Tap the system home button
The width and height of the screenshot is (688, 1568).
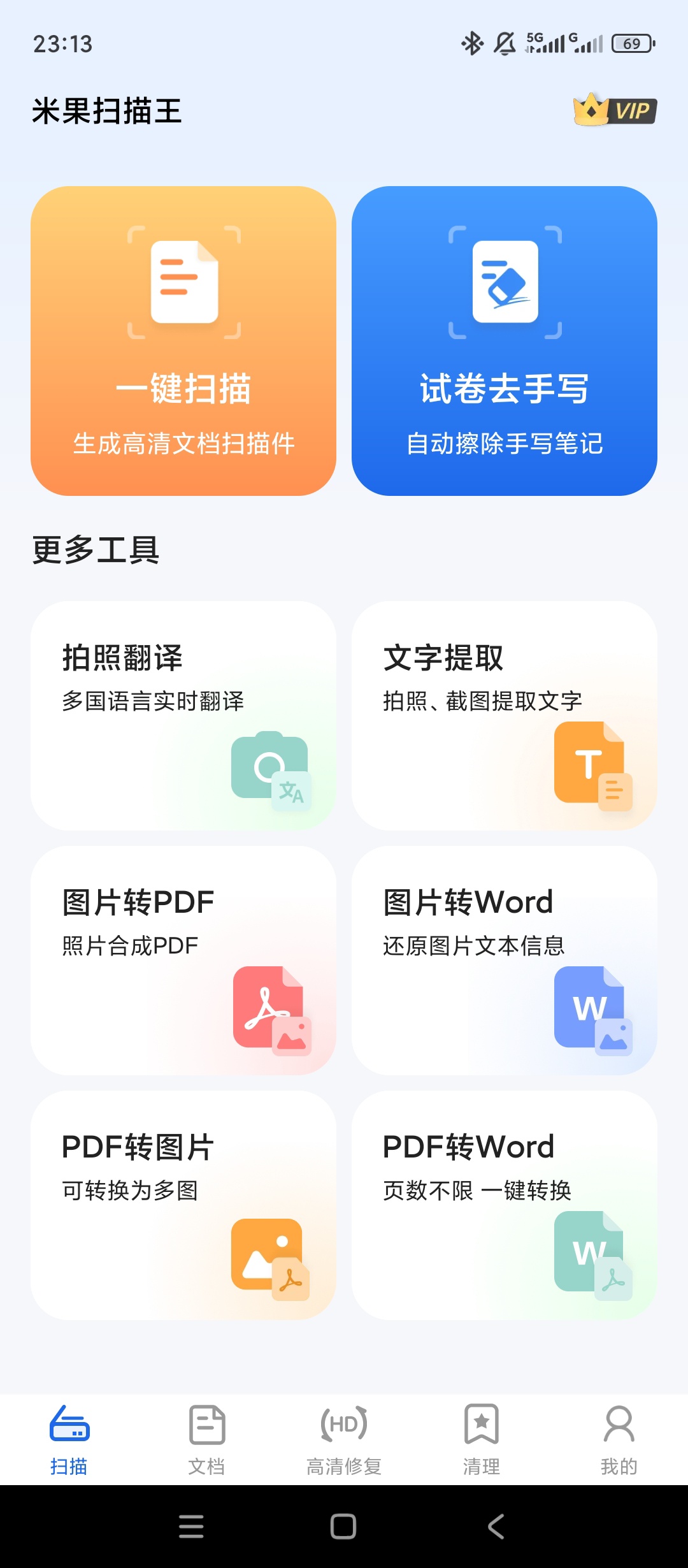click(x=343, y=1527)
